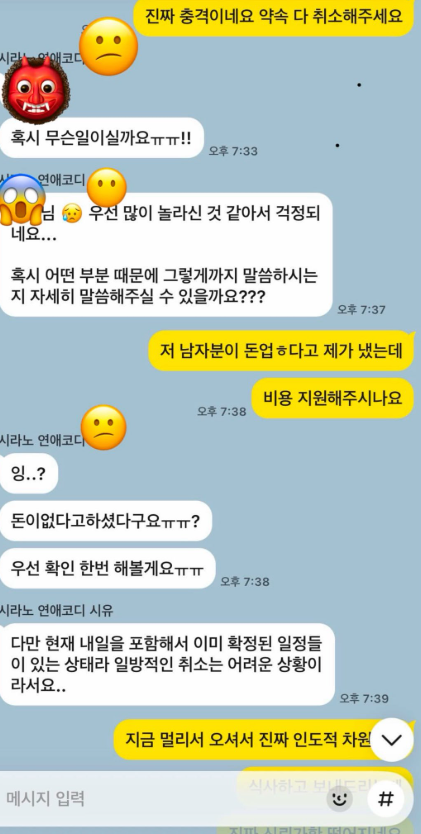
Task: Open the emoticon picker
Action: point(339,798)
